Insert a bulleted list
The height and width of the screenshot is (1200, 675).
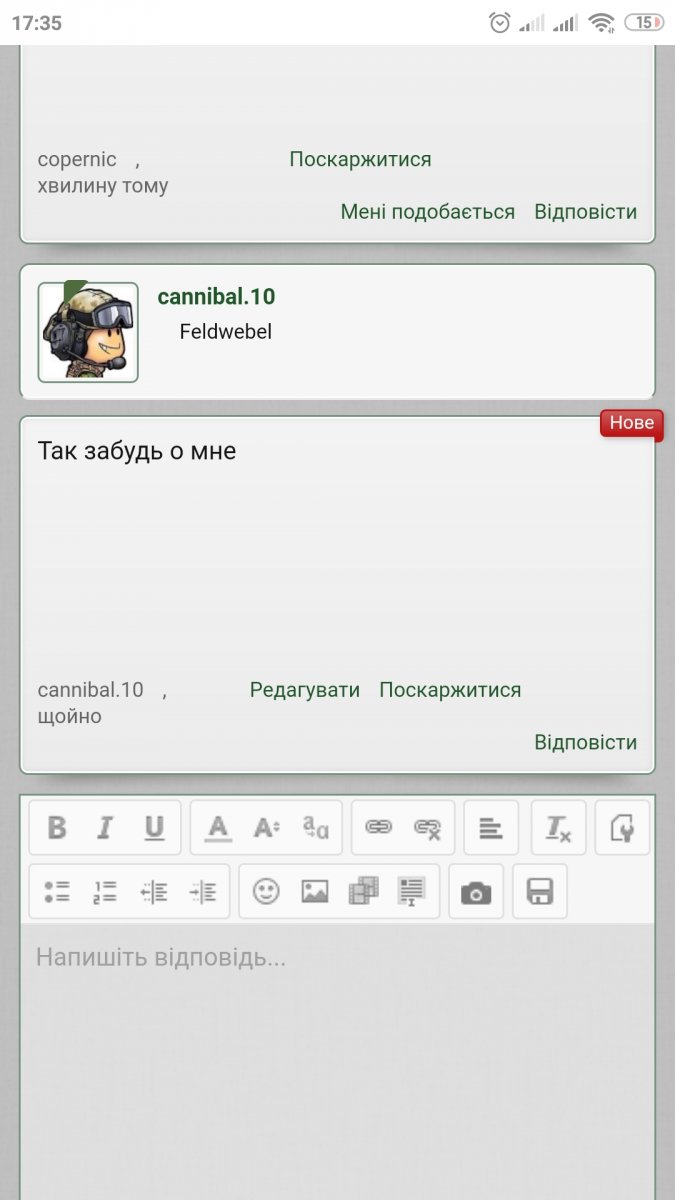(x=57, y=892)
